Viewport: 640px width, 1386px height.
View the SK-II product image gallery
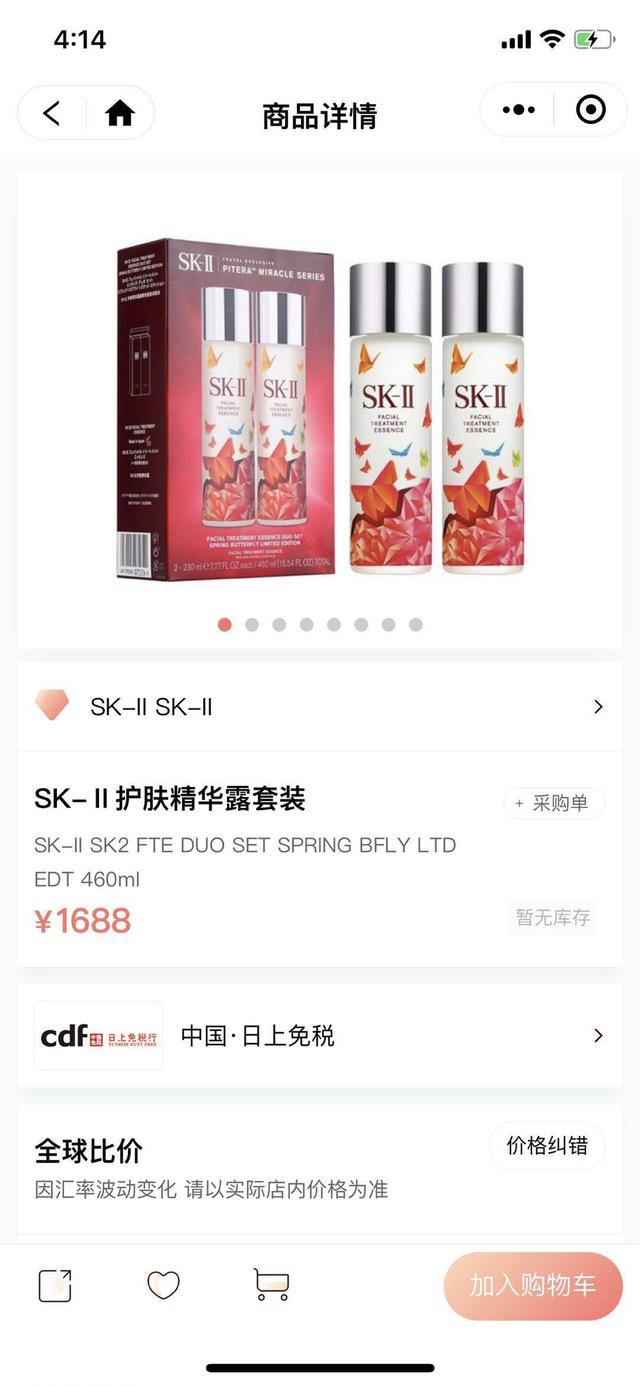[320, 408]
